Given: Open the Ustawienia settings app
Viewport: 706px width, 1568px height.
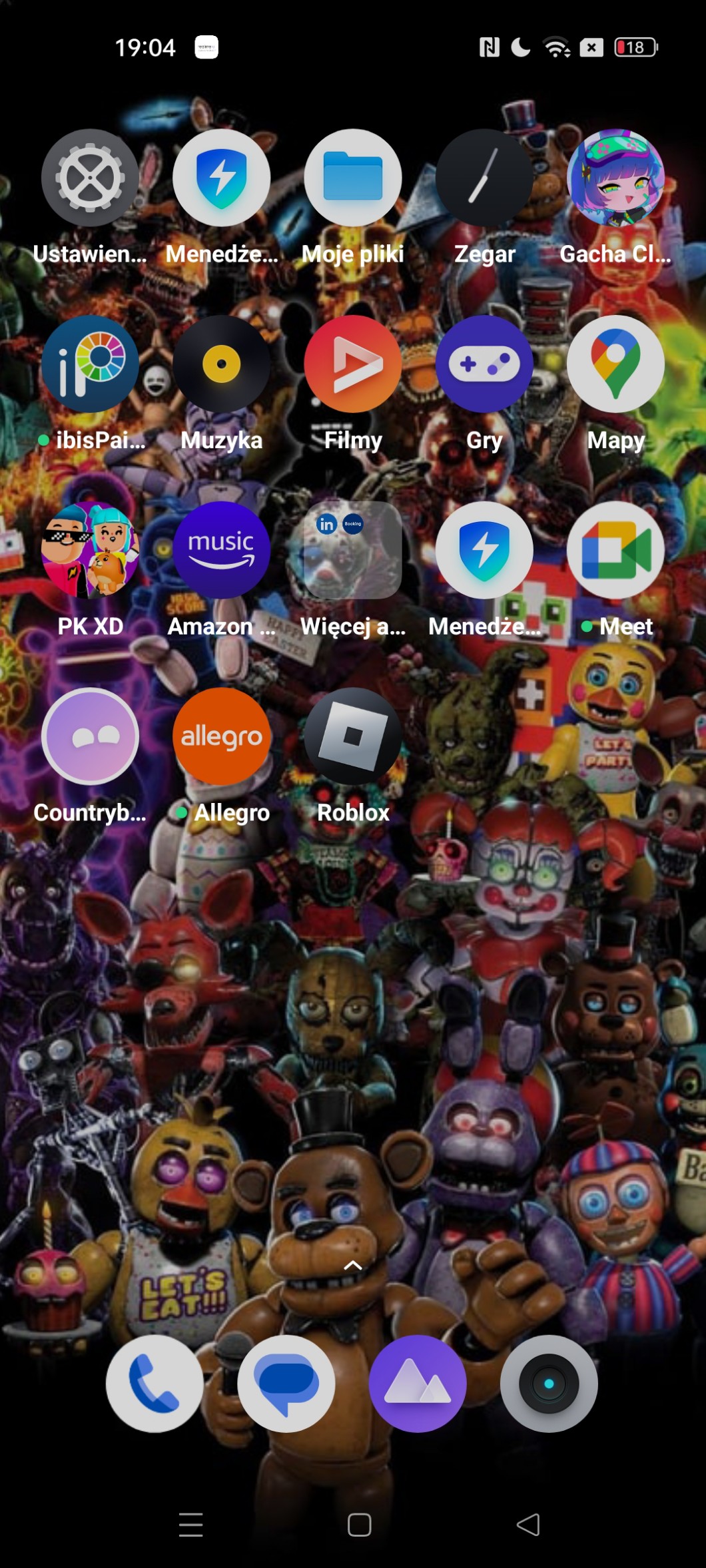Looking at the screenshot, I should (90, 178).
